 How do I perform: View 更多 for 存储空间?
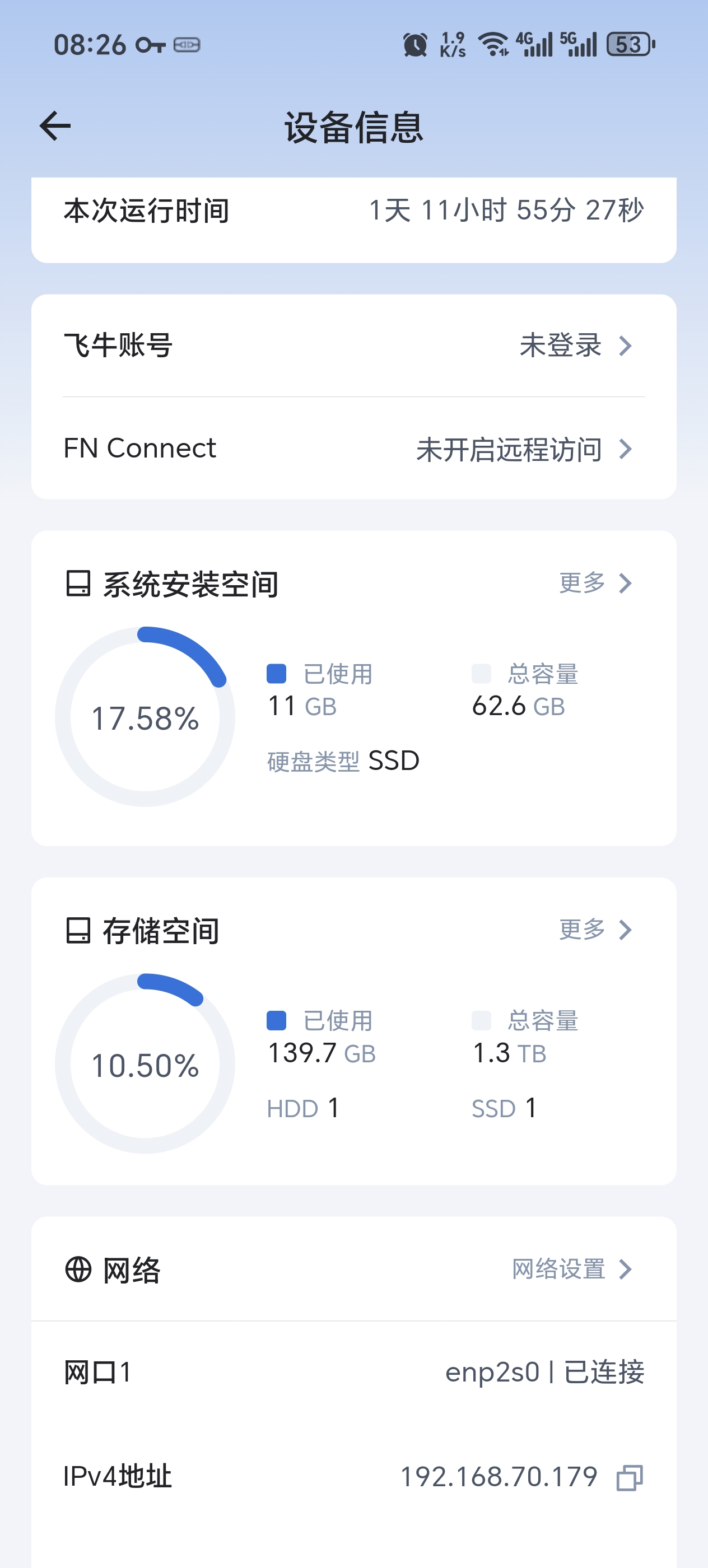click(595, 930)
